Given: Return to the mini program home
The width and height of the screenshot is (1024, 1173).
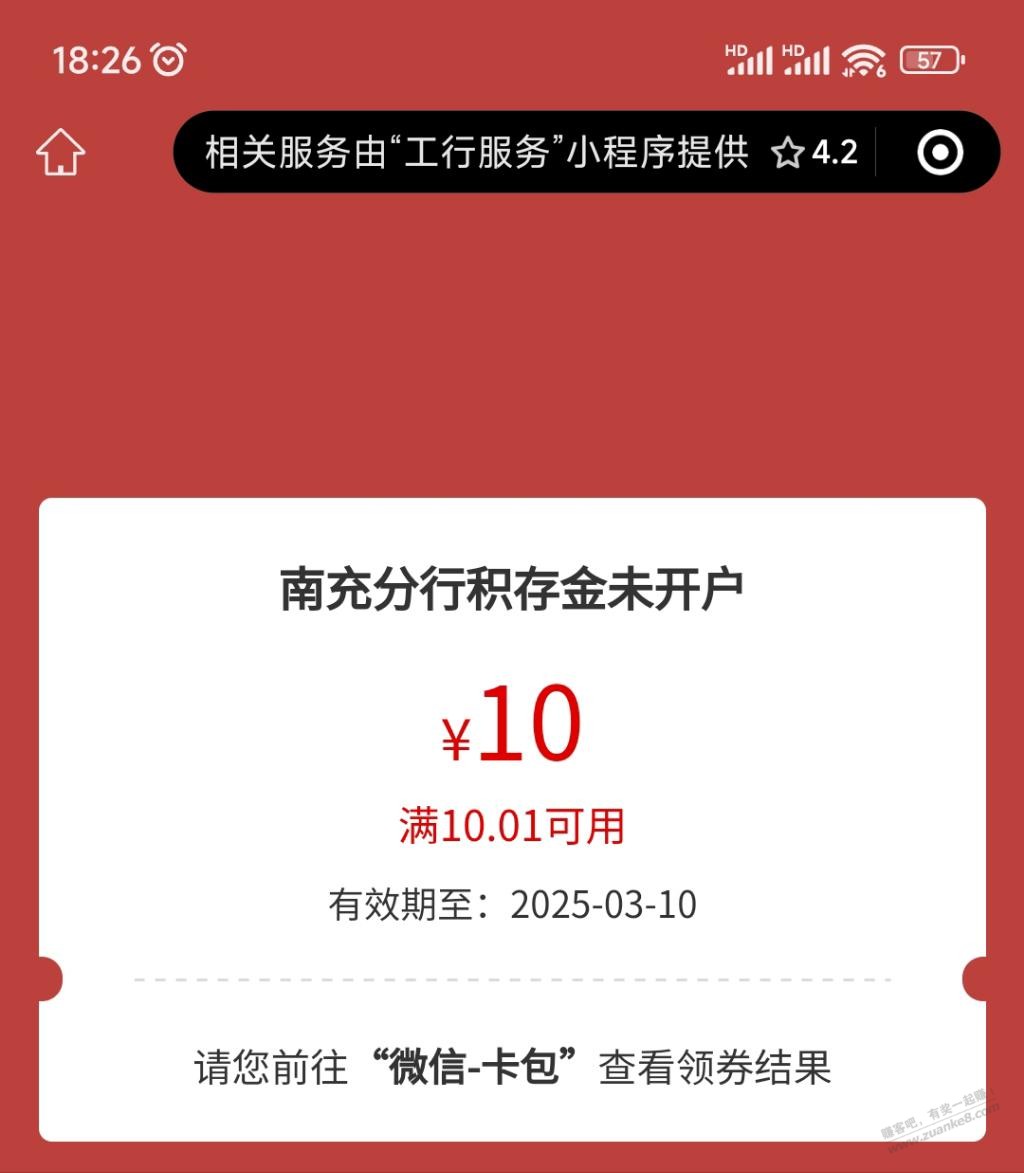Looking at the screenshot, I should click(x=61, y=153).
